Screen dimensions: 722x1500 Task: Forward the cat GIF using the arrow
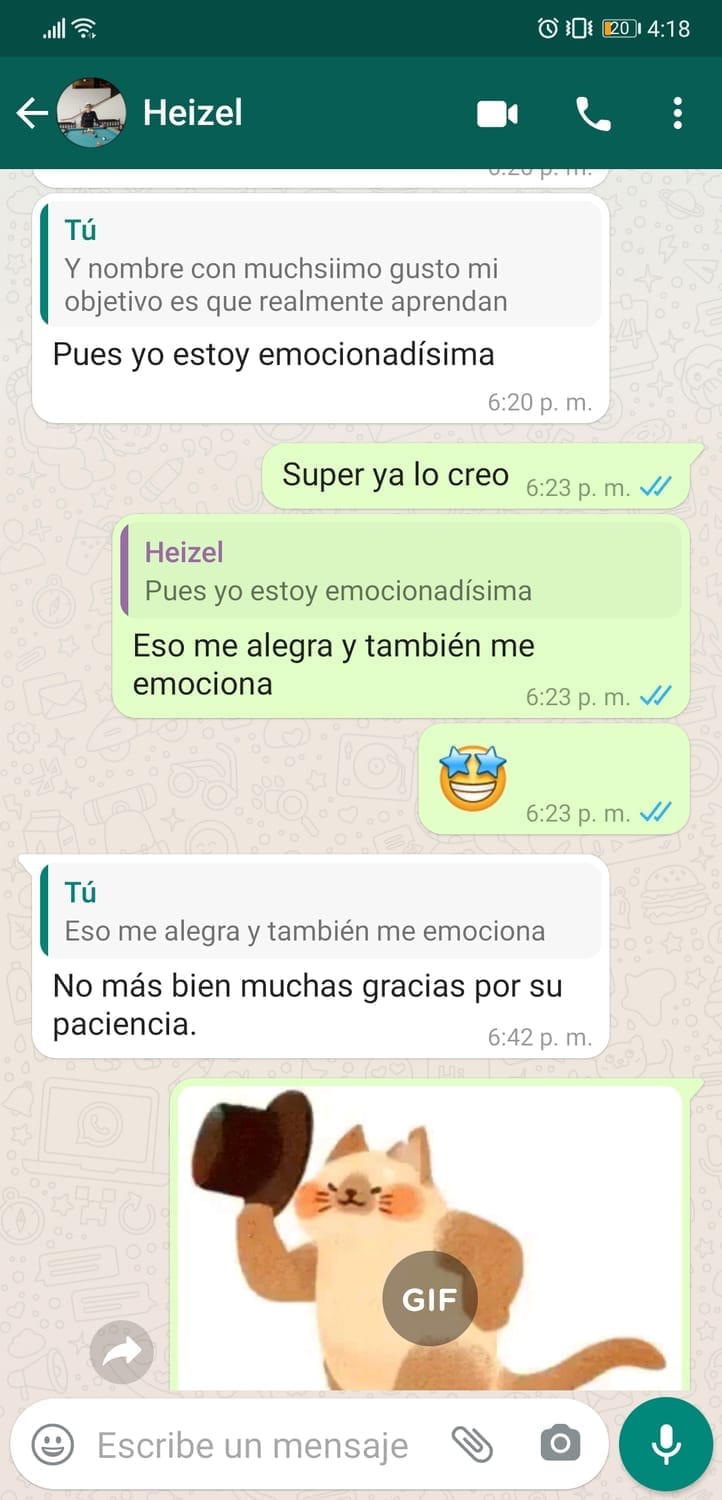click(x=121, y=1352)
